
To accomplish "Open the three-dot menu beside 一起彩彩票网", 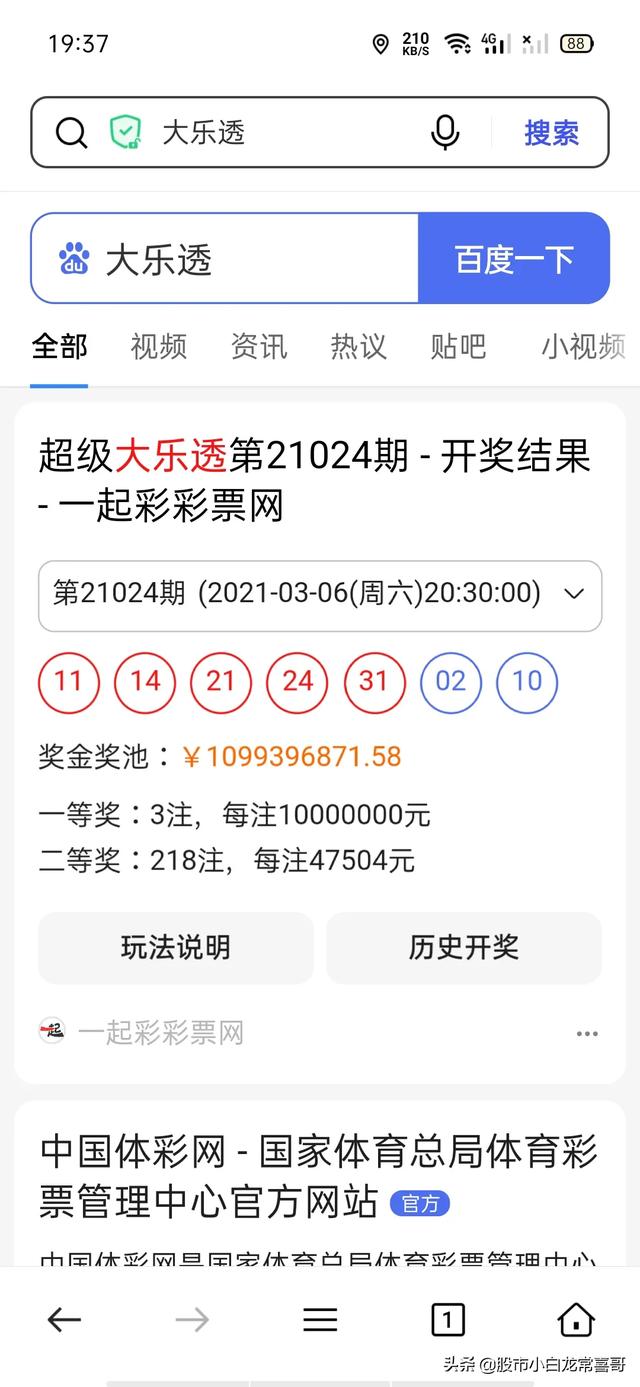I will click(587, 1033).
